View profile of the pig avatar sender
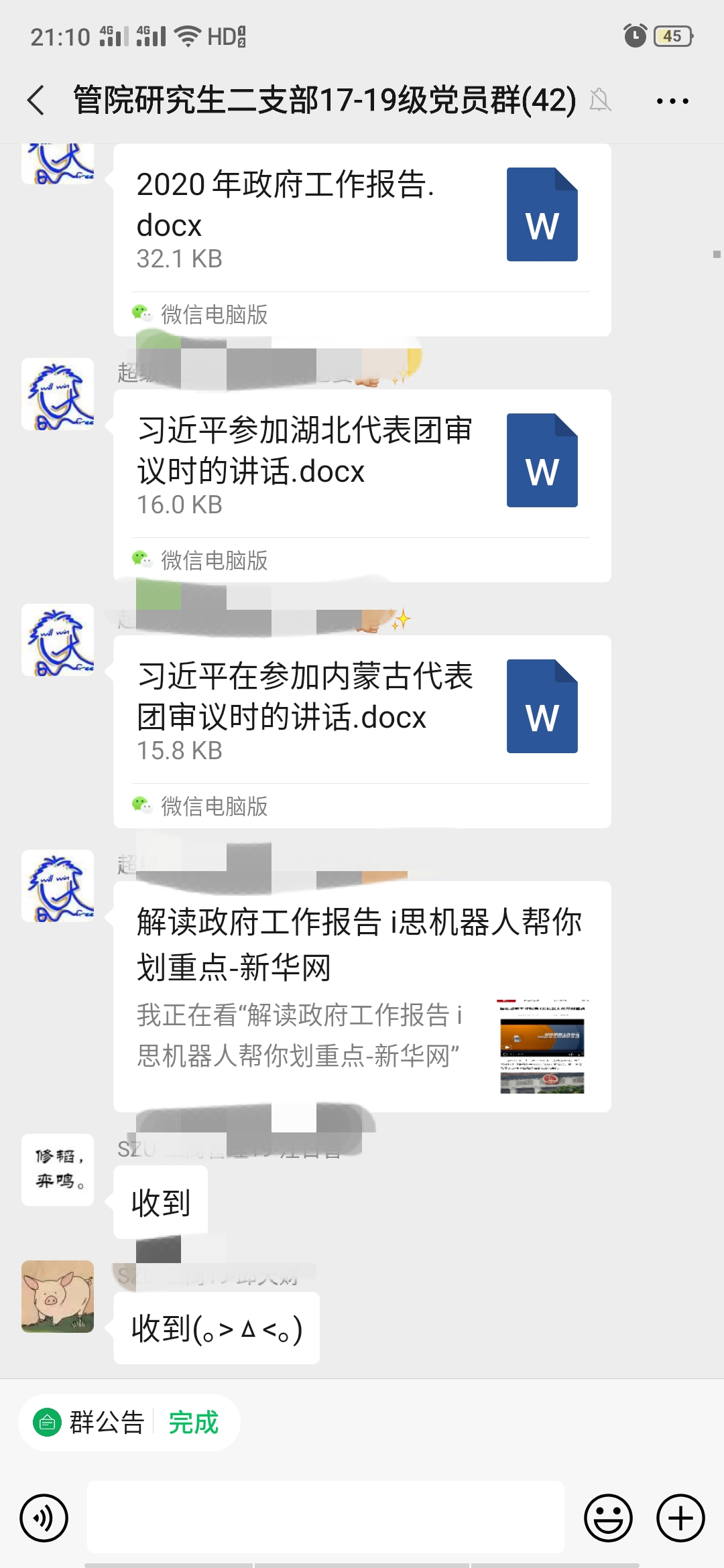The height and width of the screenshot is (1568, 724). point(58,1296)
